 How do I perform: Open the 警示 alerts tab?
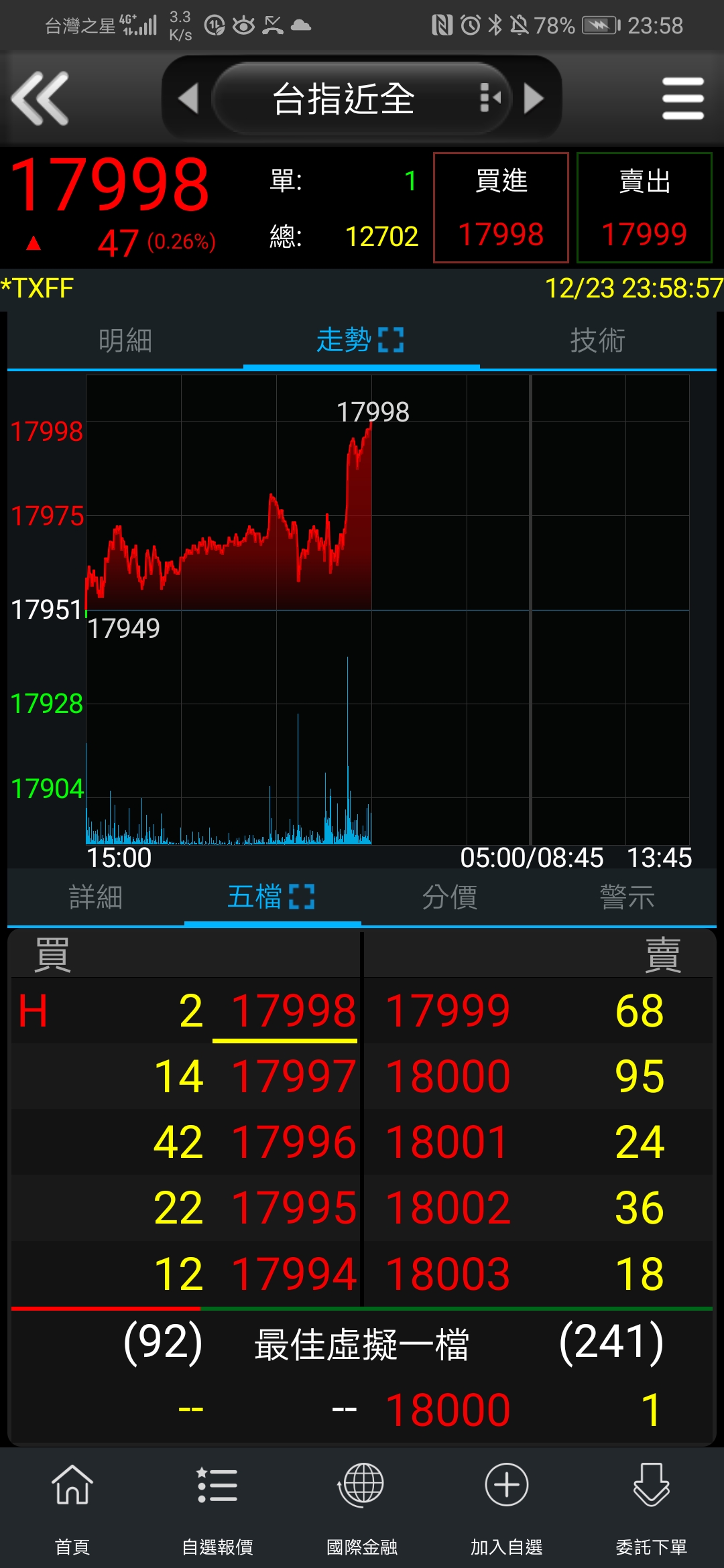coord(627,897)
